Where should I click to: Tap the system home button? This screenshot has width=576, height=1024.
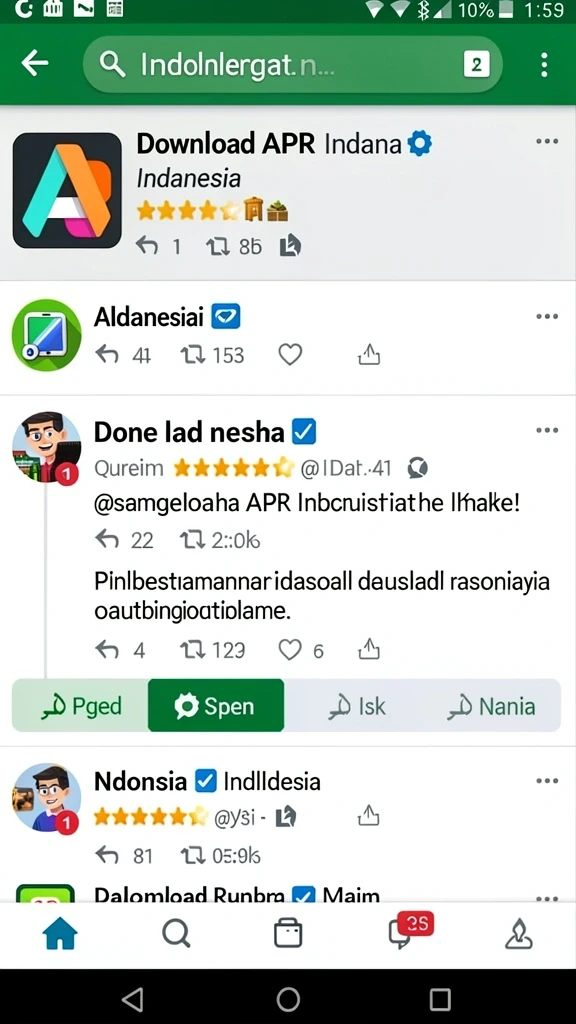click(288, 999)
